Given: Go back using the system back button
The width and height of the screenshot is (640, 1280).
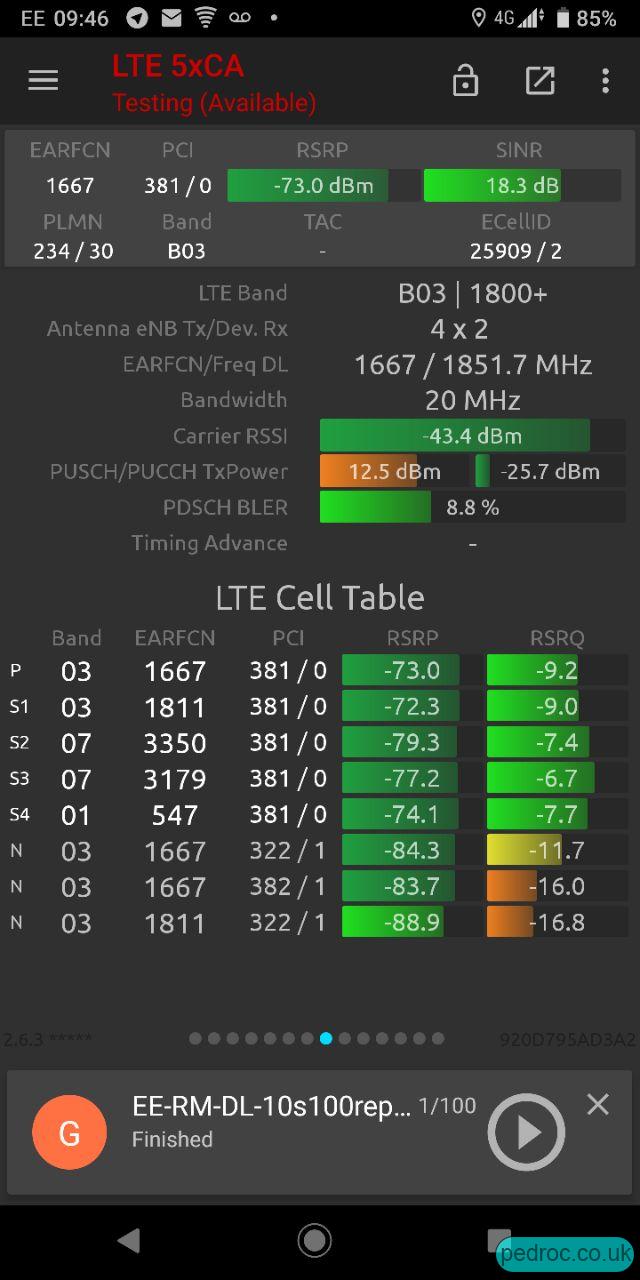Looking at the screenshot, I should click(128, 1241).
